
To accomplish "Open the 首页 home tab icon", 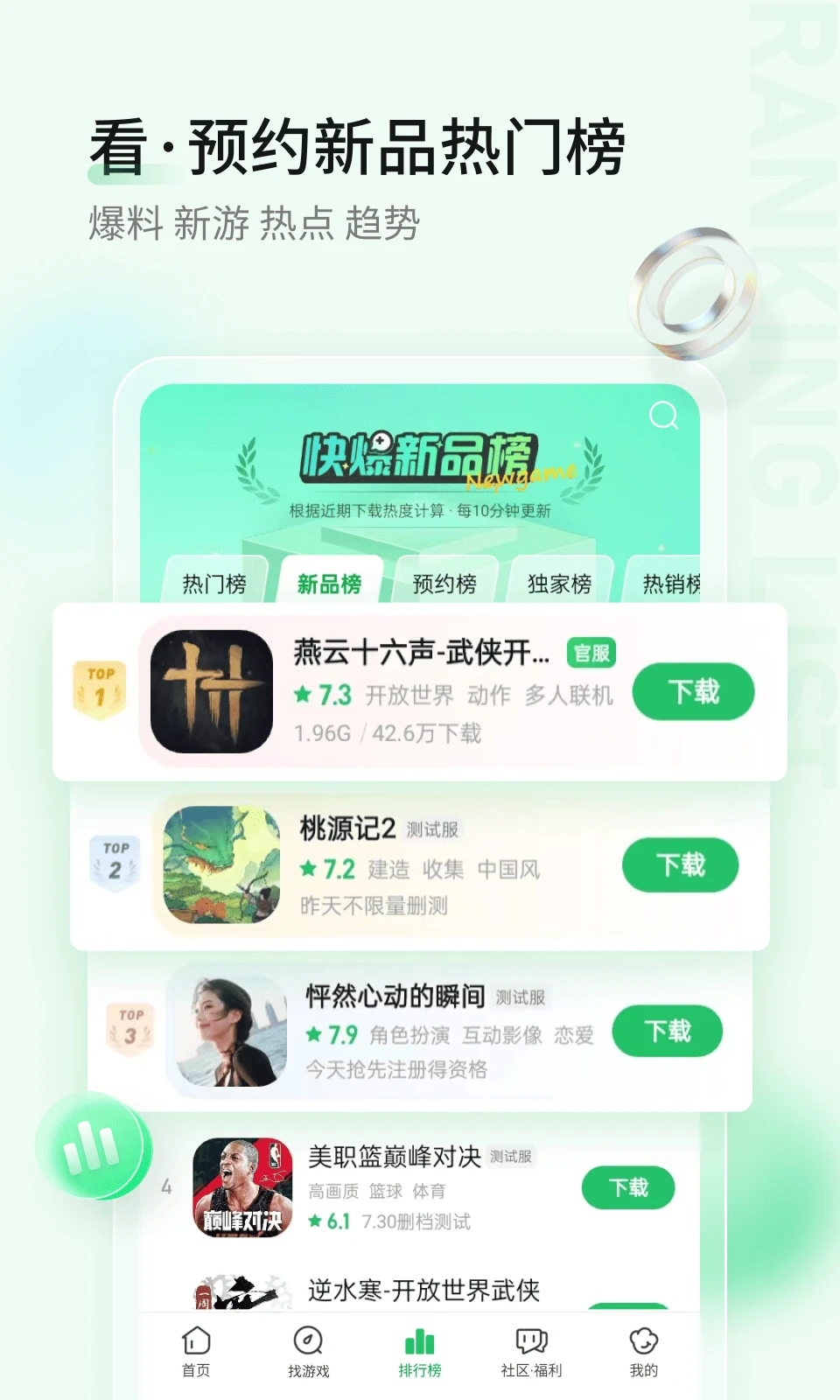I will (194, 1341).
